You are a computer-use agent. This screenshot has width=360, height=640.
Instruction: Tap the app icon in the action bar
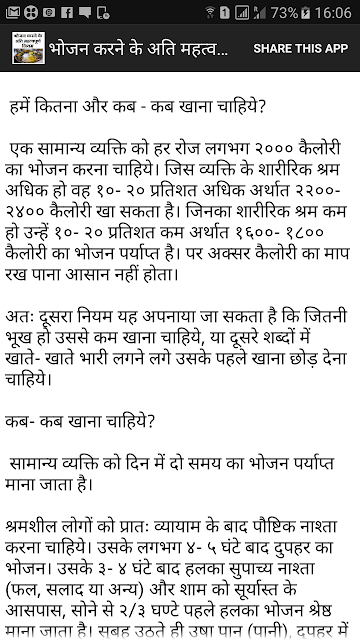point(29,48)
